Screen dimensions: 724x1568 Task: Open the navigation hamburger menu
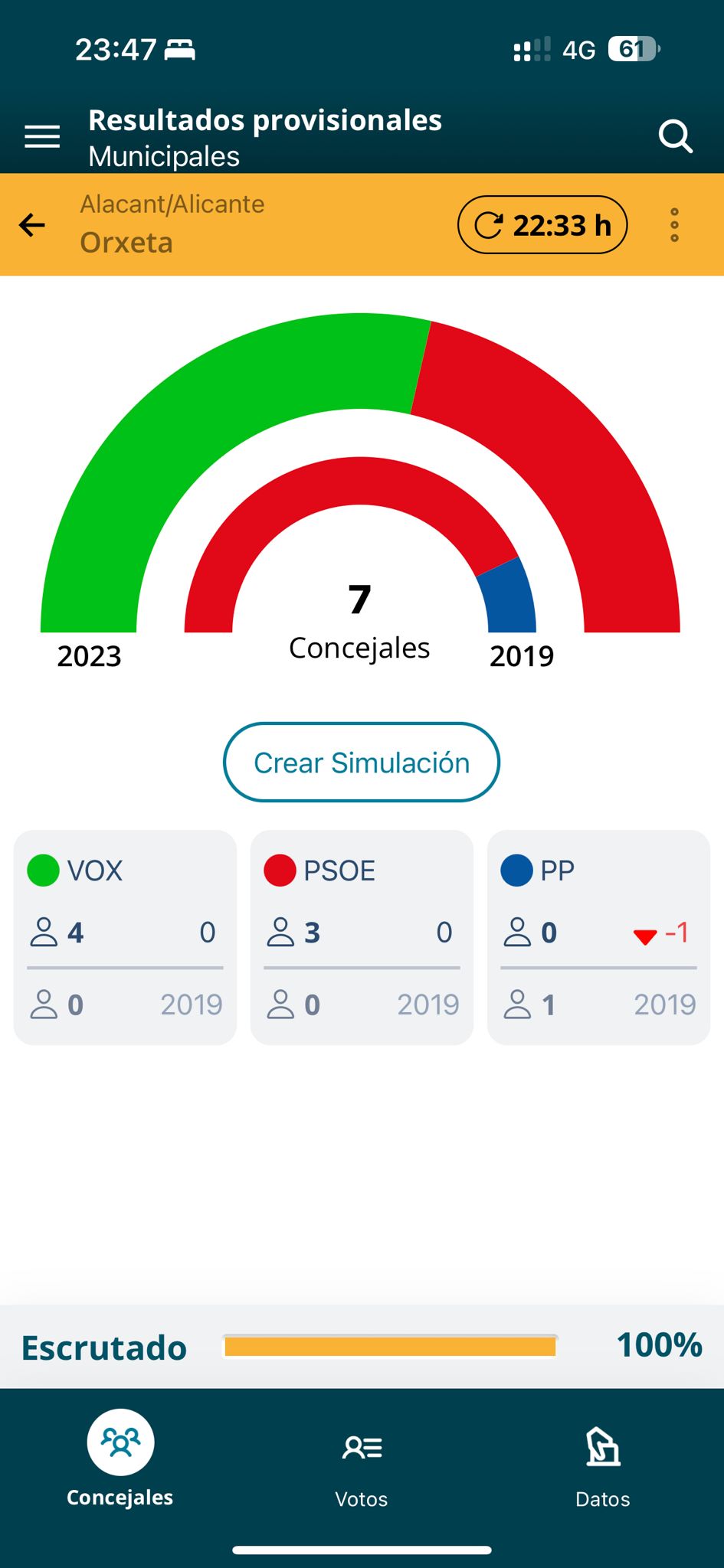click(x=41, y=136)
